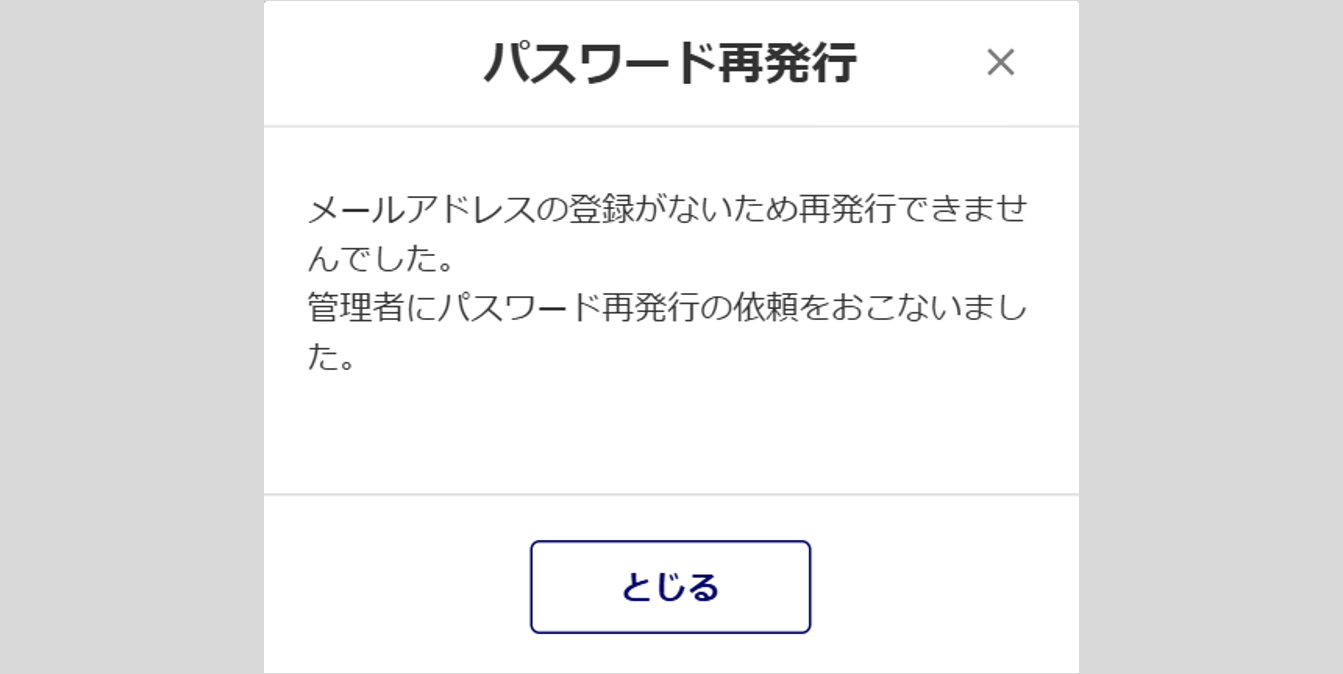The image size is (1343, 674).
Task: Tap the とじる button
Action: click(x=670, y=587)
